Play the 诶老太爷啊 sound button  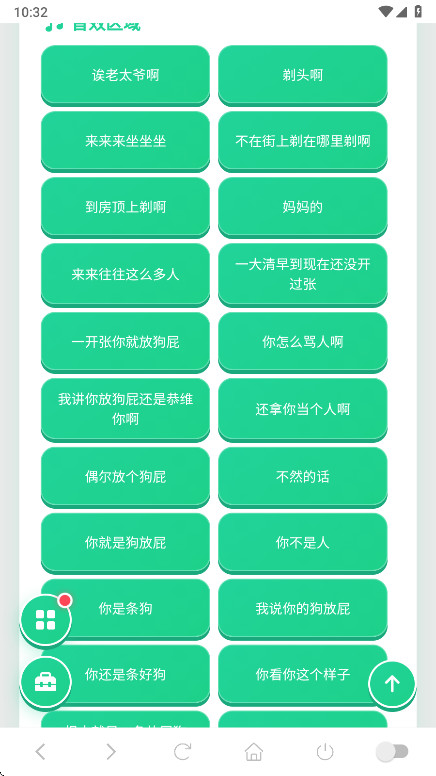click(x=125, y=75)
